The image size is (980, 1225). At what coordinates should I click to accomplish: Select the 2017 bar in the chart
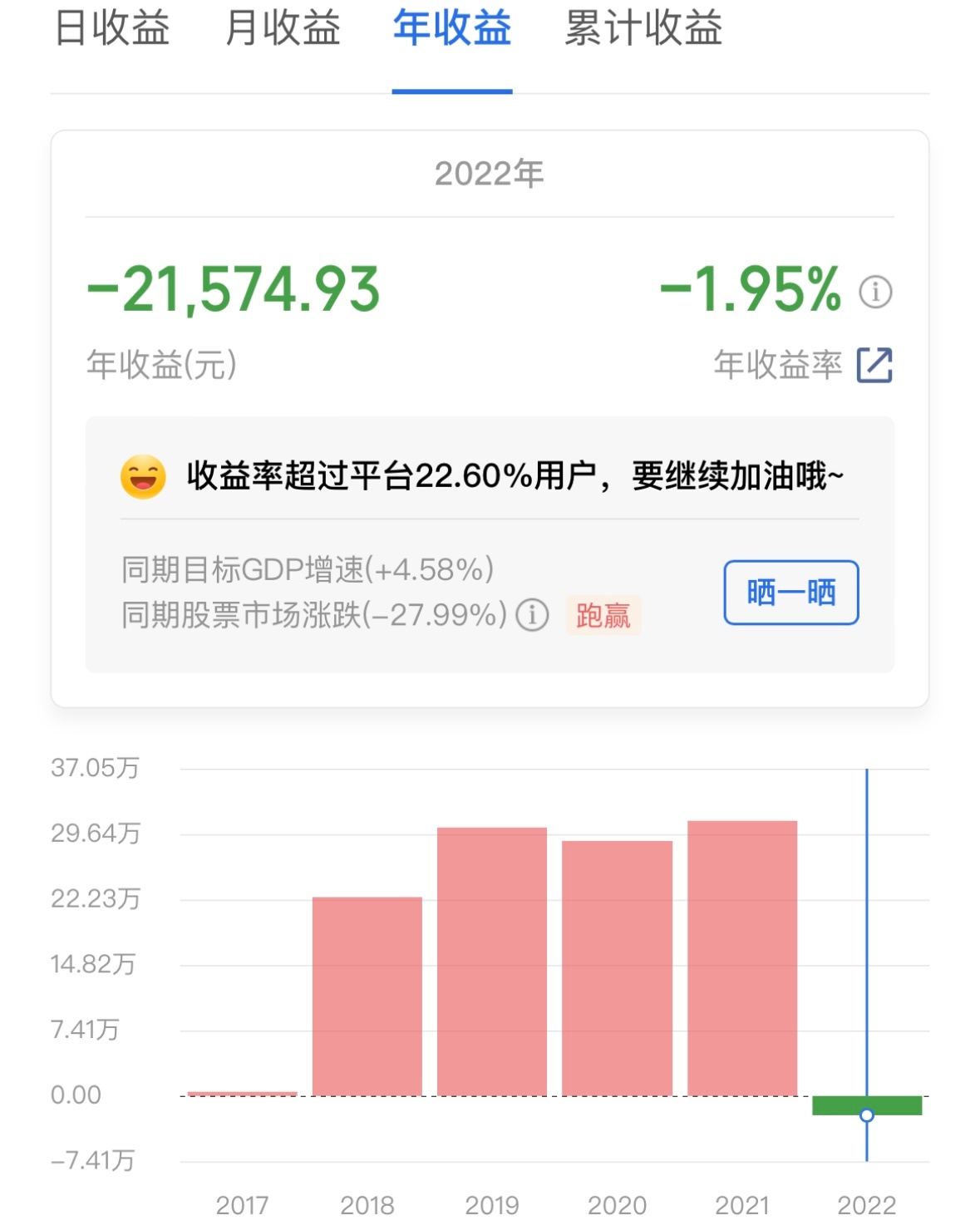click(x=242, y=1094)
